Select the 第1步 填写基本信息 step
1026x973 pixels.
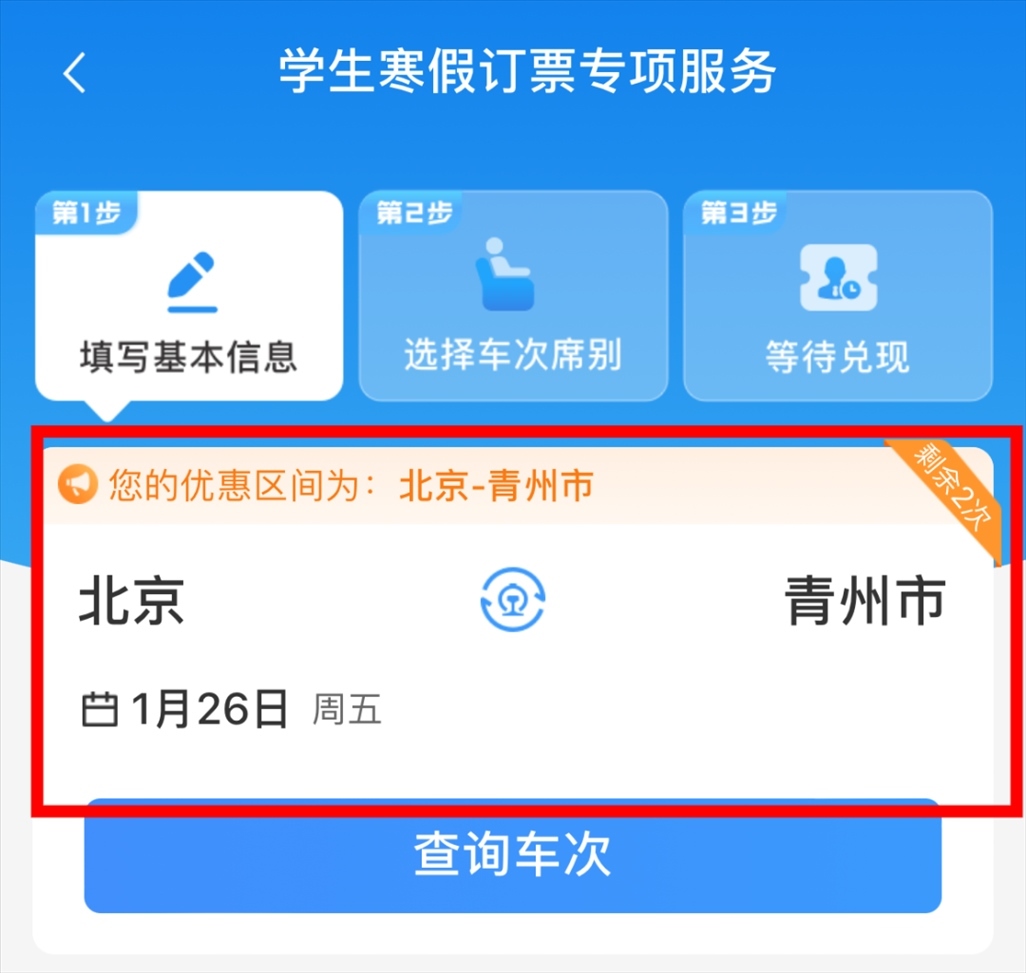coord(189,296)
